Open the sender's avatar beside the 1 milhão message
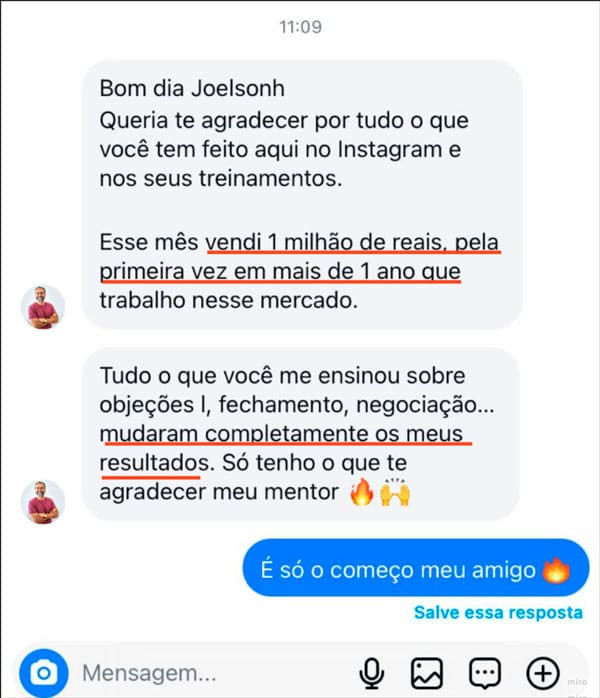 43,307
